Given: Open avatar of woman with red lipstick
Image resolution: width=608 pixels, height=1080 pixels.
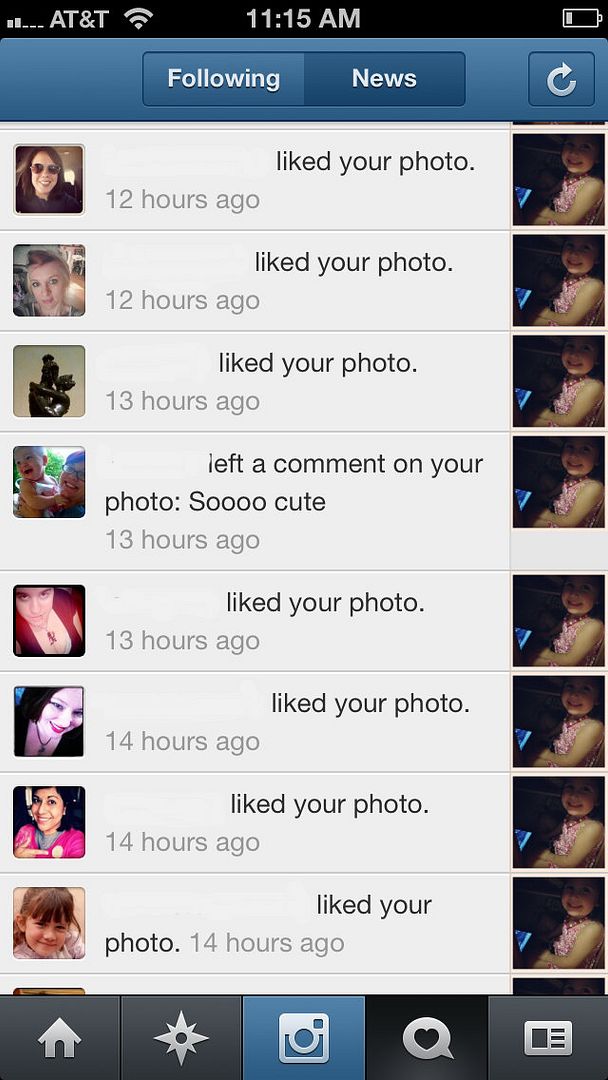Looking at the screenshot, I should click(49, 721).
